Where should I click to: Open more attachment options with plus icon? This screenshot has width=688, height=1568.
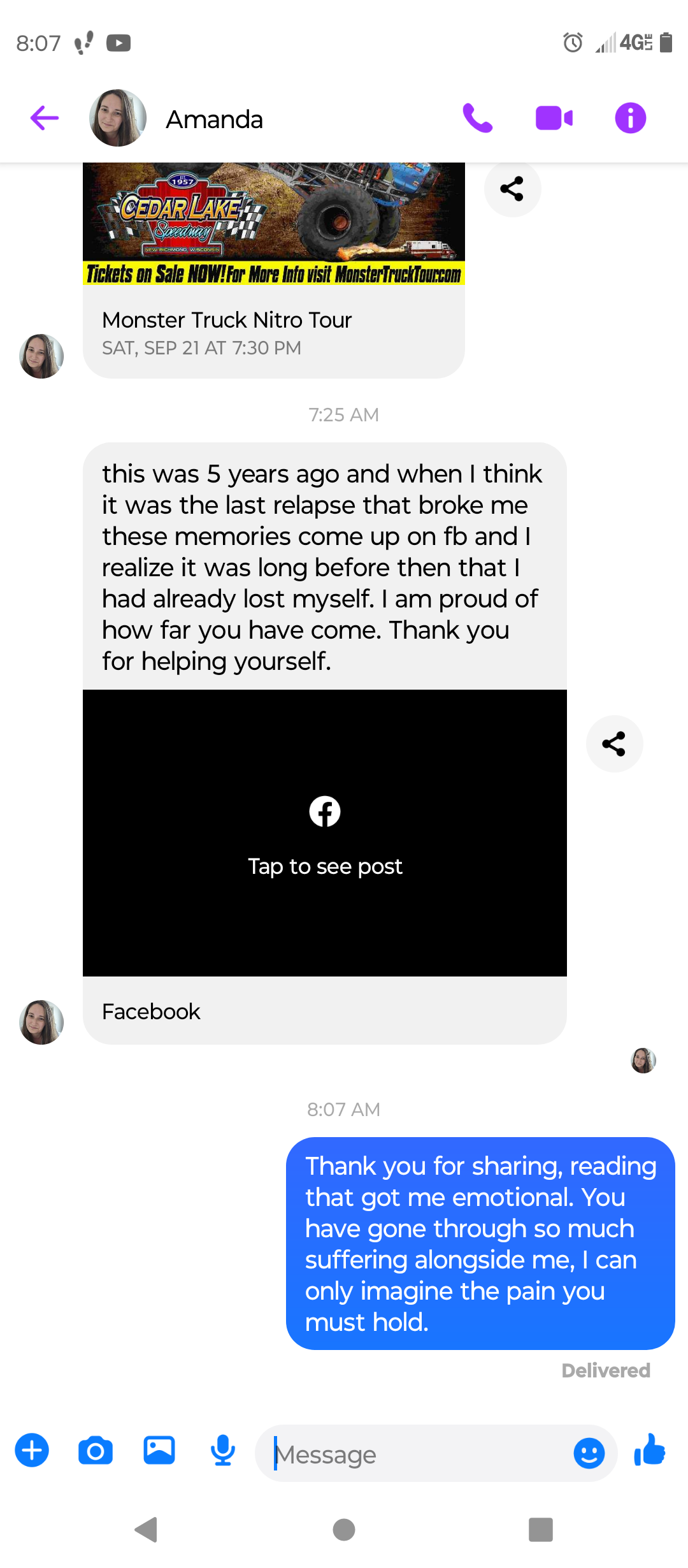(x=32, y=1450)
